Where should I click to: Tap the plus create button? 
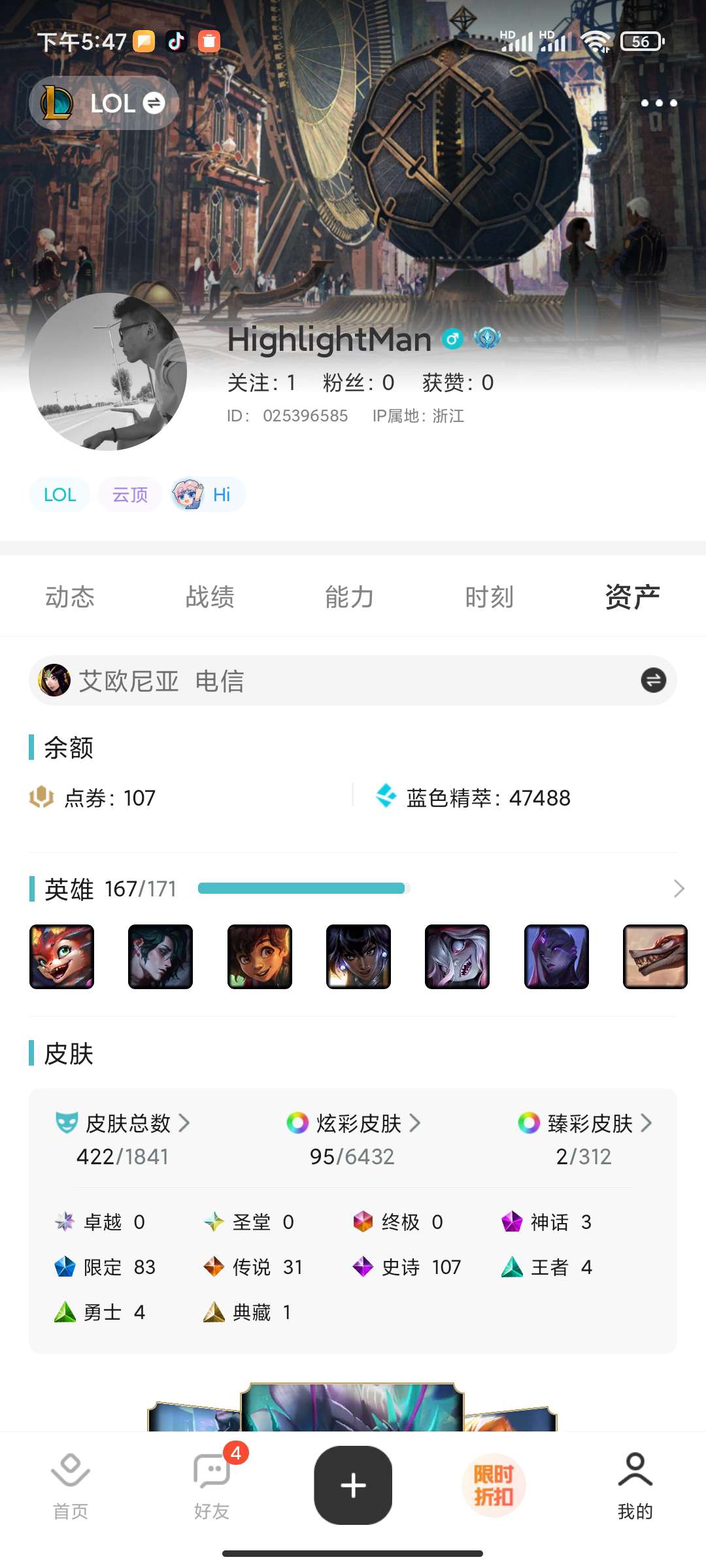click(353, 1485)
